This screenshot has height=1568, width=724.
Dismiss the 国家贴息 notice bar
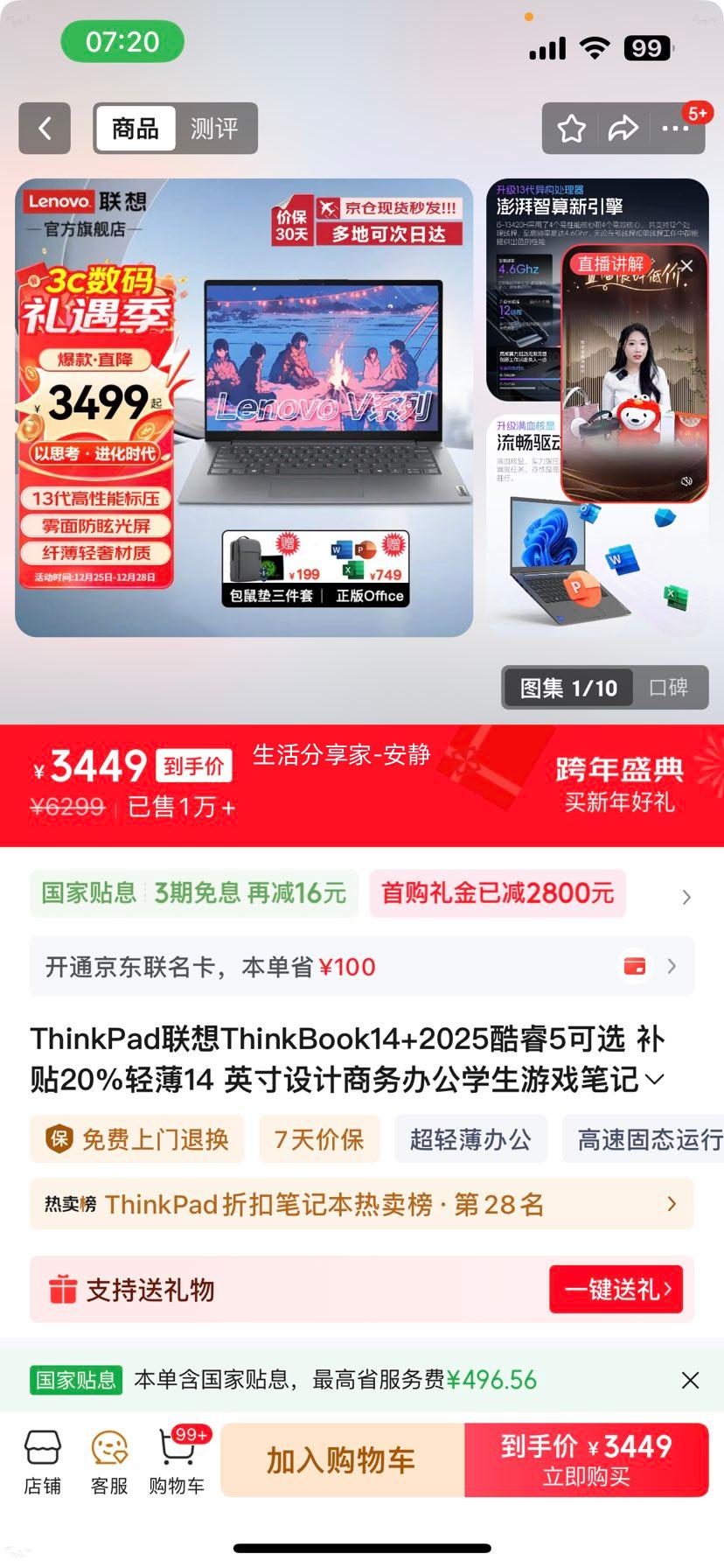point(691,1380)
